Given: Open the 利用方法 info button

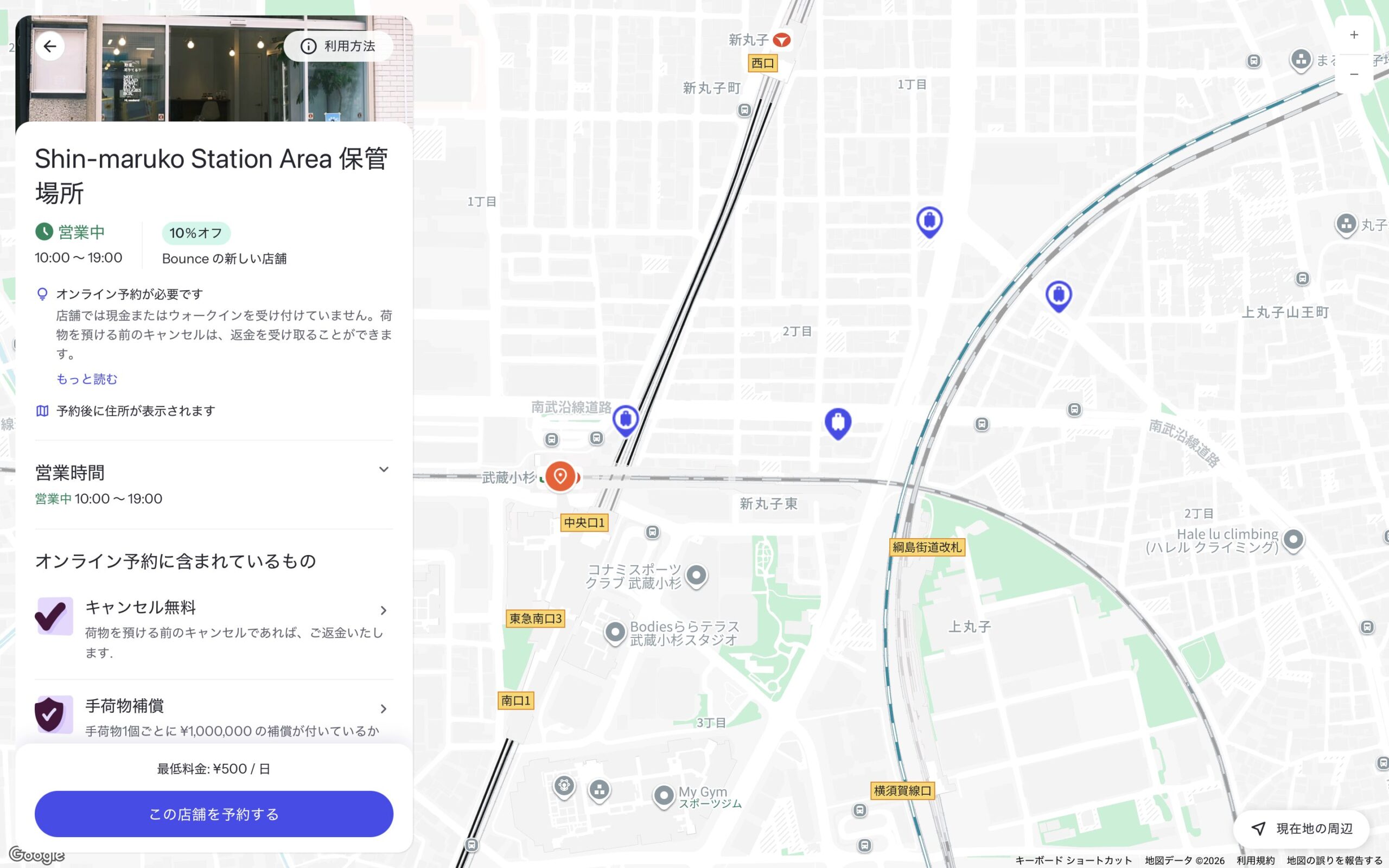Looking at the screenshot, I should coord(338,47).
